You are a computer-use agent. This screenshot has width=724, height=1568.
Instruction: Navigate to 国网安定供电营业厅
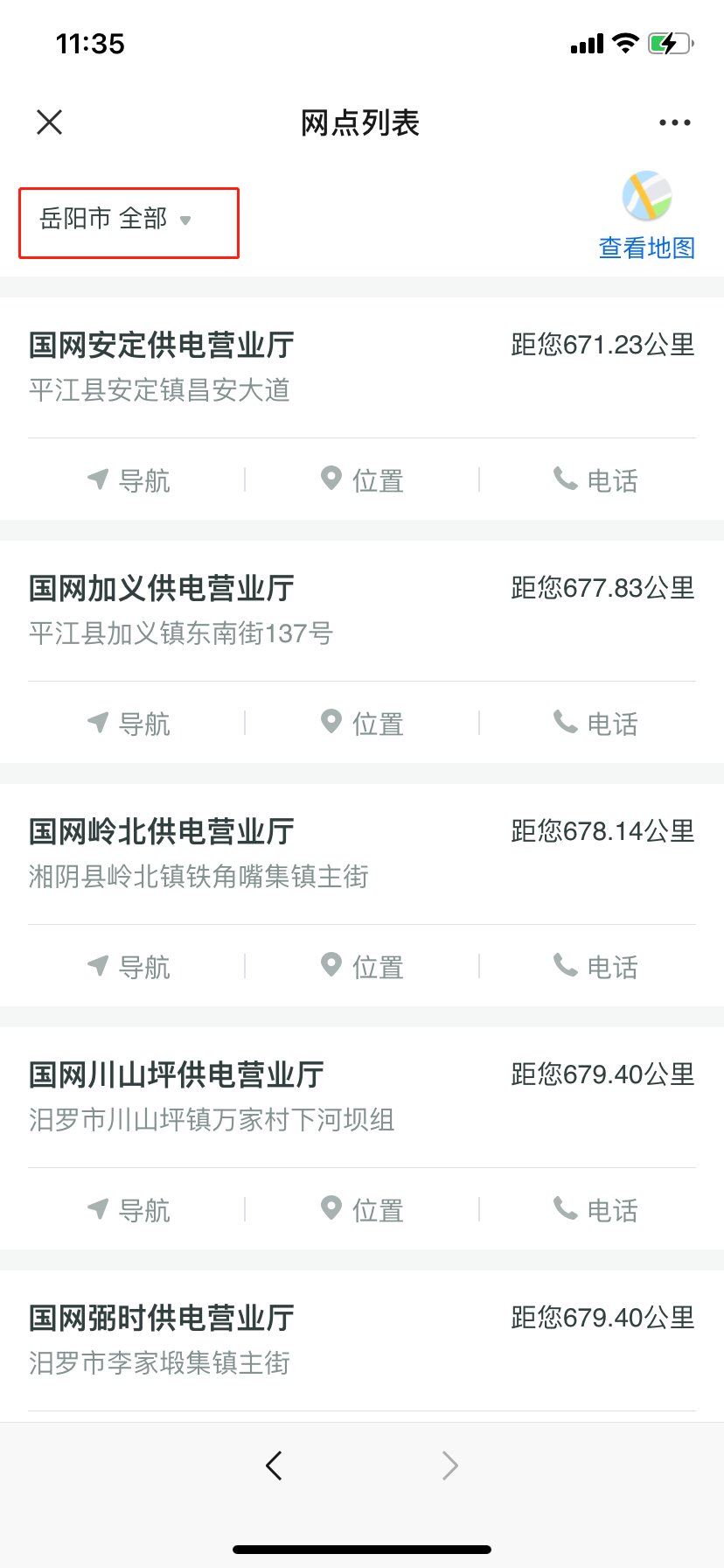coord(129,479)
